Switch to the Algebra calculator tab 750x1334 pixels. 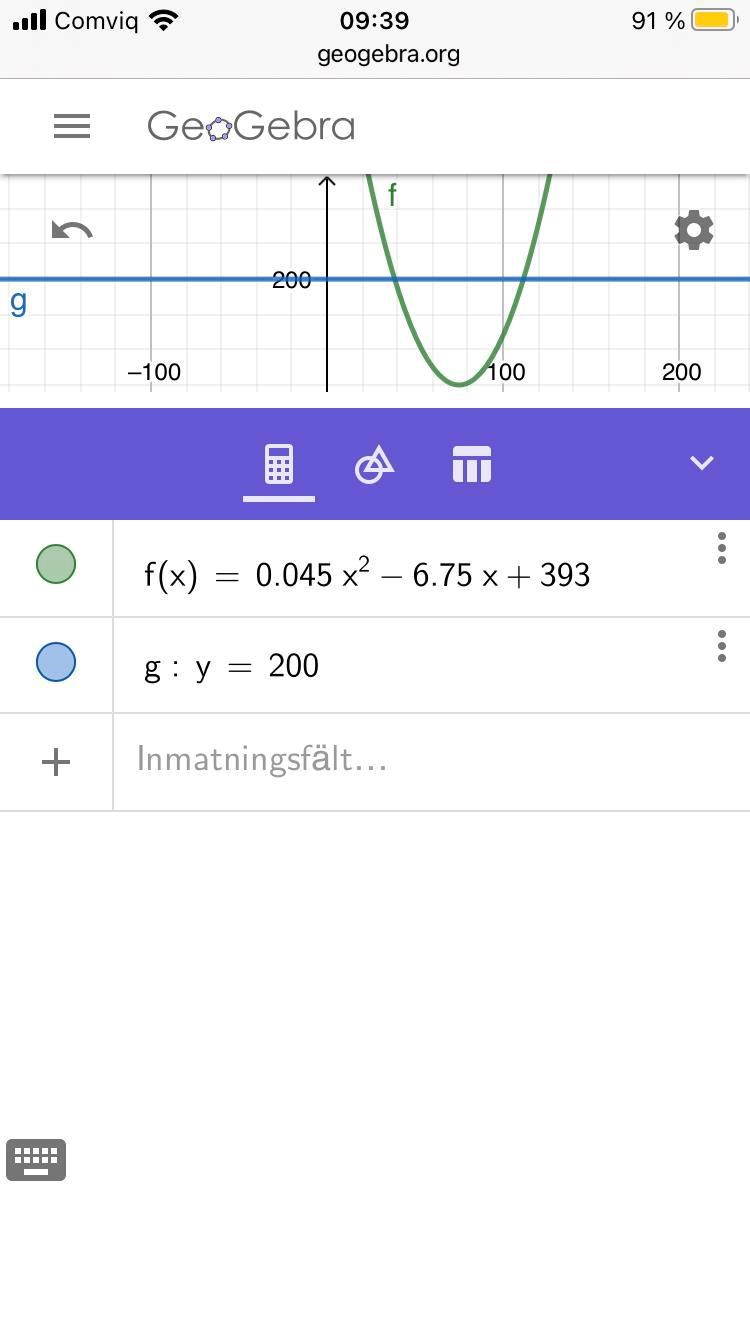[279, 465]
